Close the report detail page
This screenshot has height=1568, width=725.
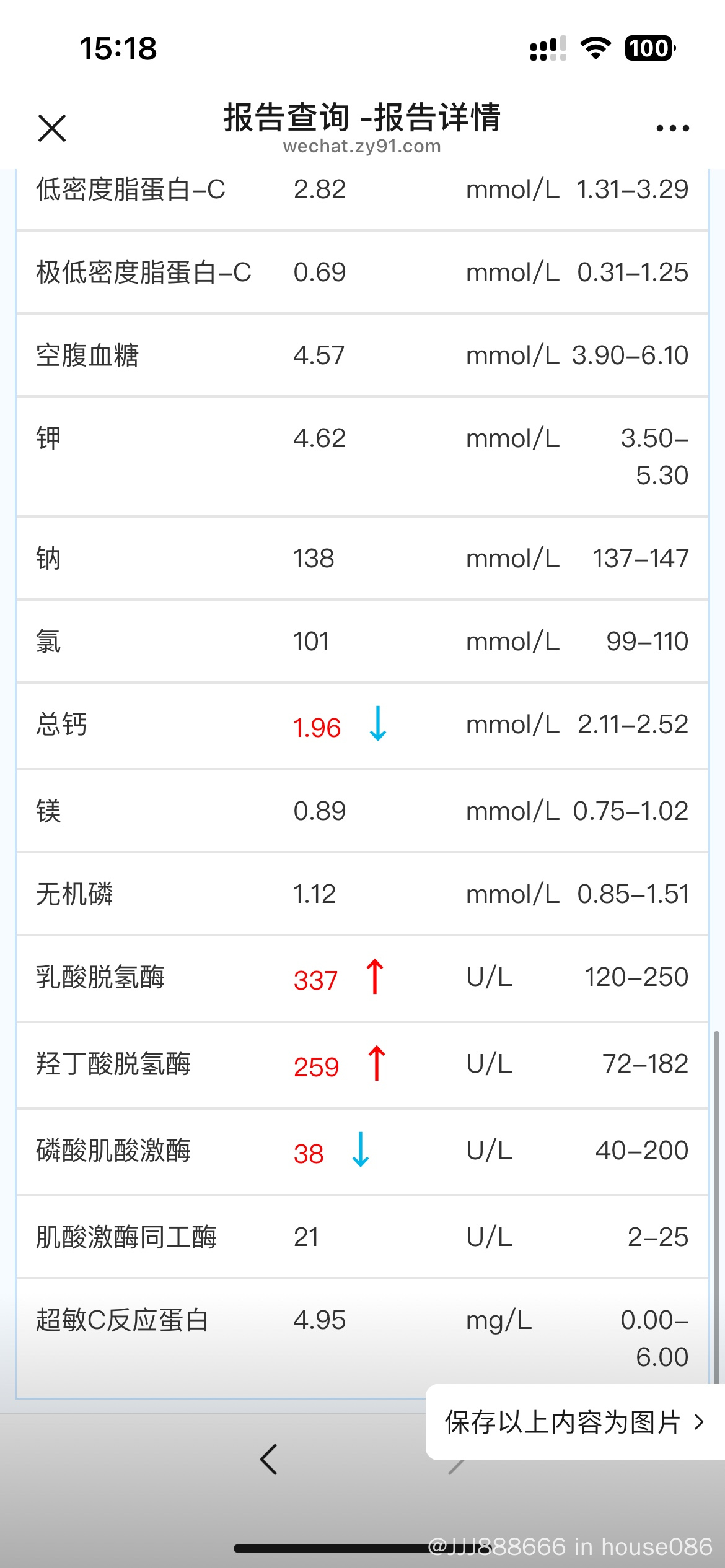click(x=52, y=128)
